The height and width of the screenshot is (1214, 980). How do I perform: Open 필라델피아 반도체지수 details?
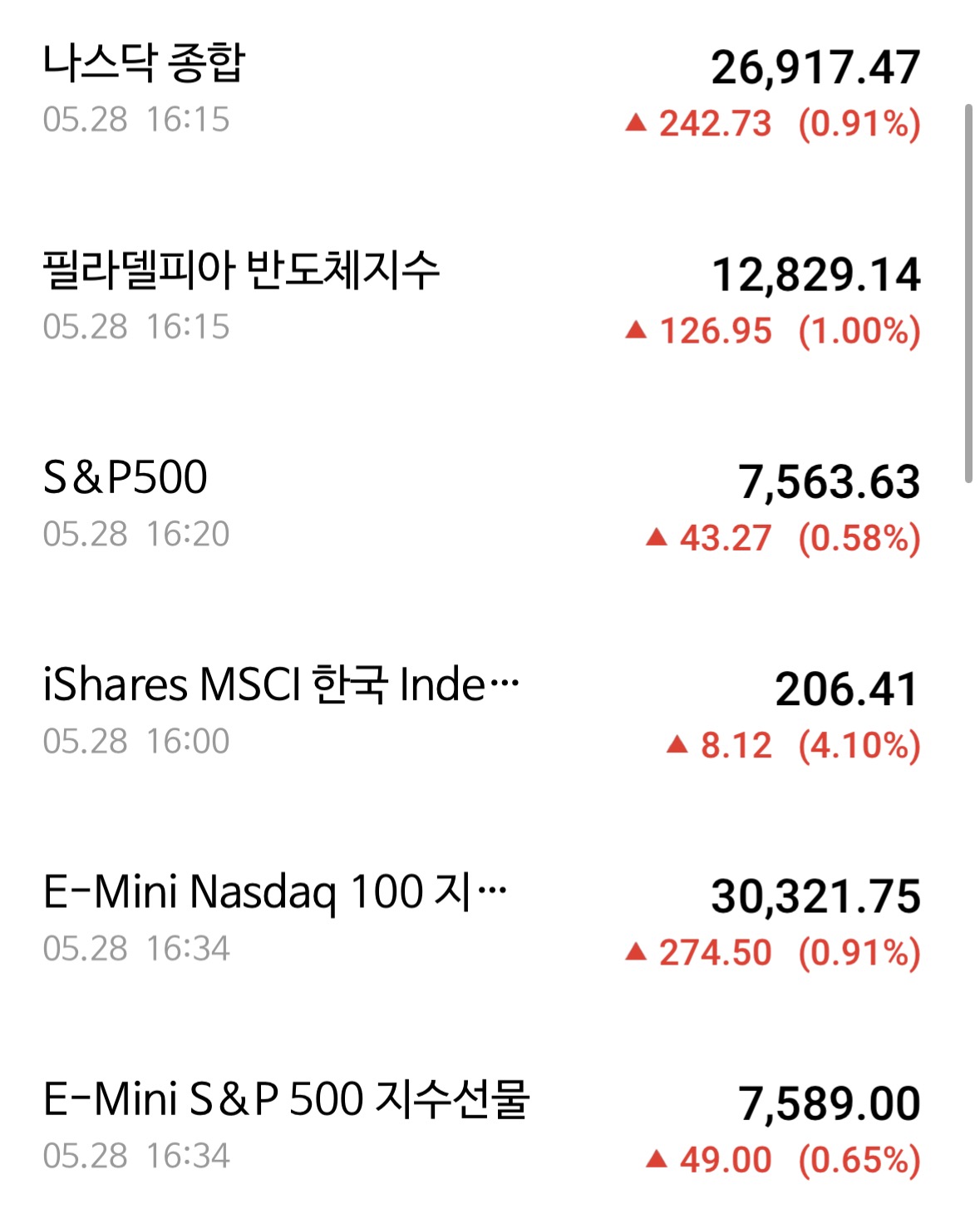click(482, 297)
